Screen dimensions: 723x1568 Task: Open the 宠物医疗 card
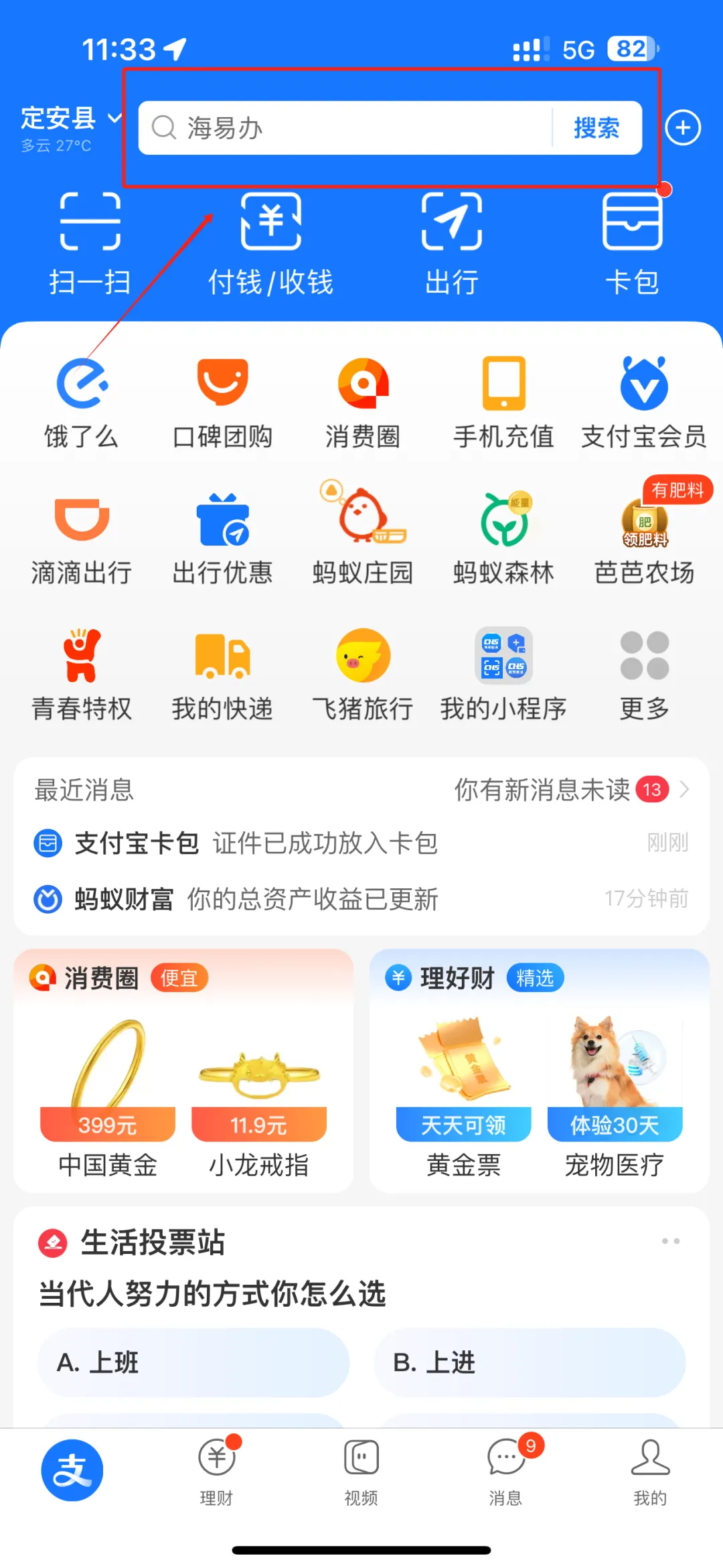click(x=615, y=1098)
